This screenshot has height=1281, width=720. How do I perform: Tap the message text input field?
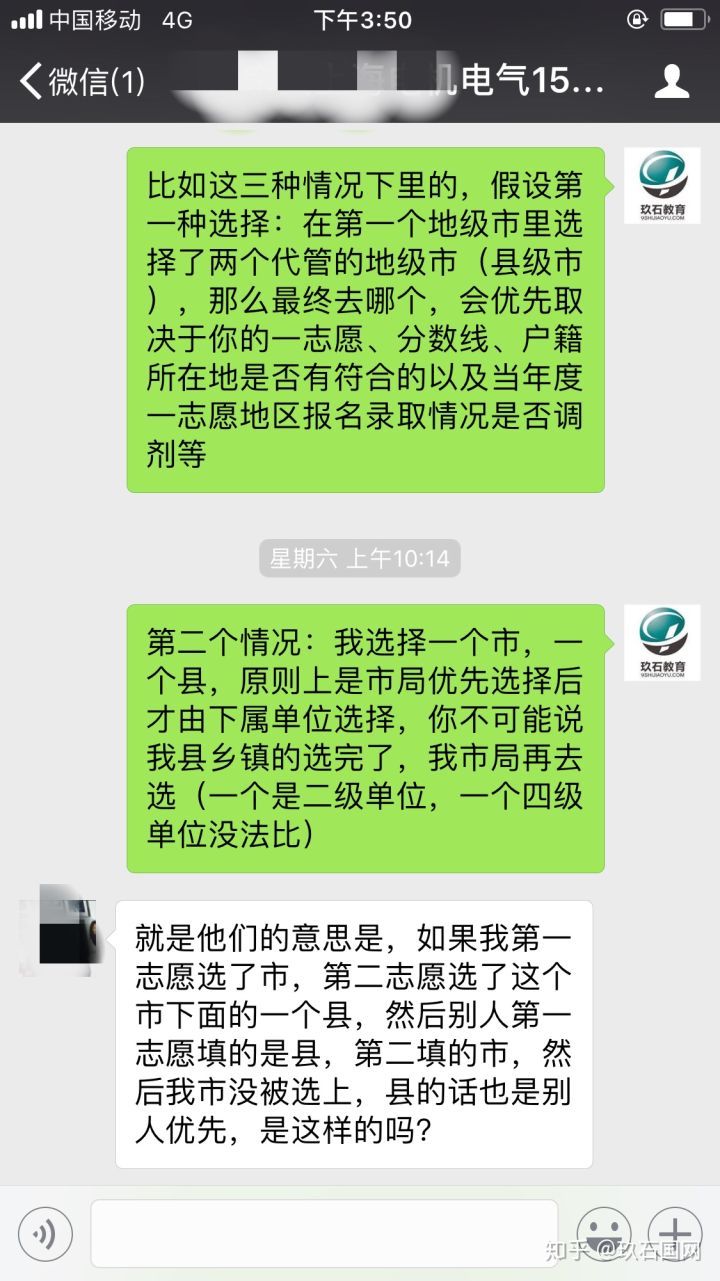pyautogui.click(x=323, y=1234)
